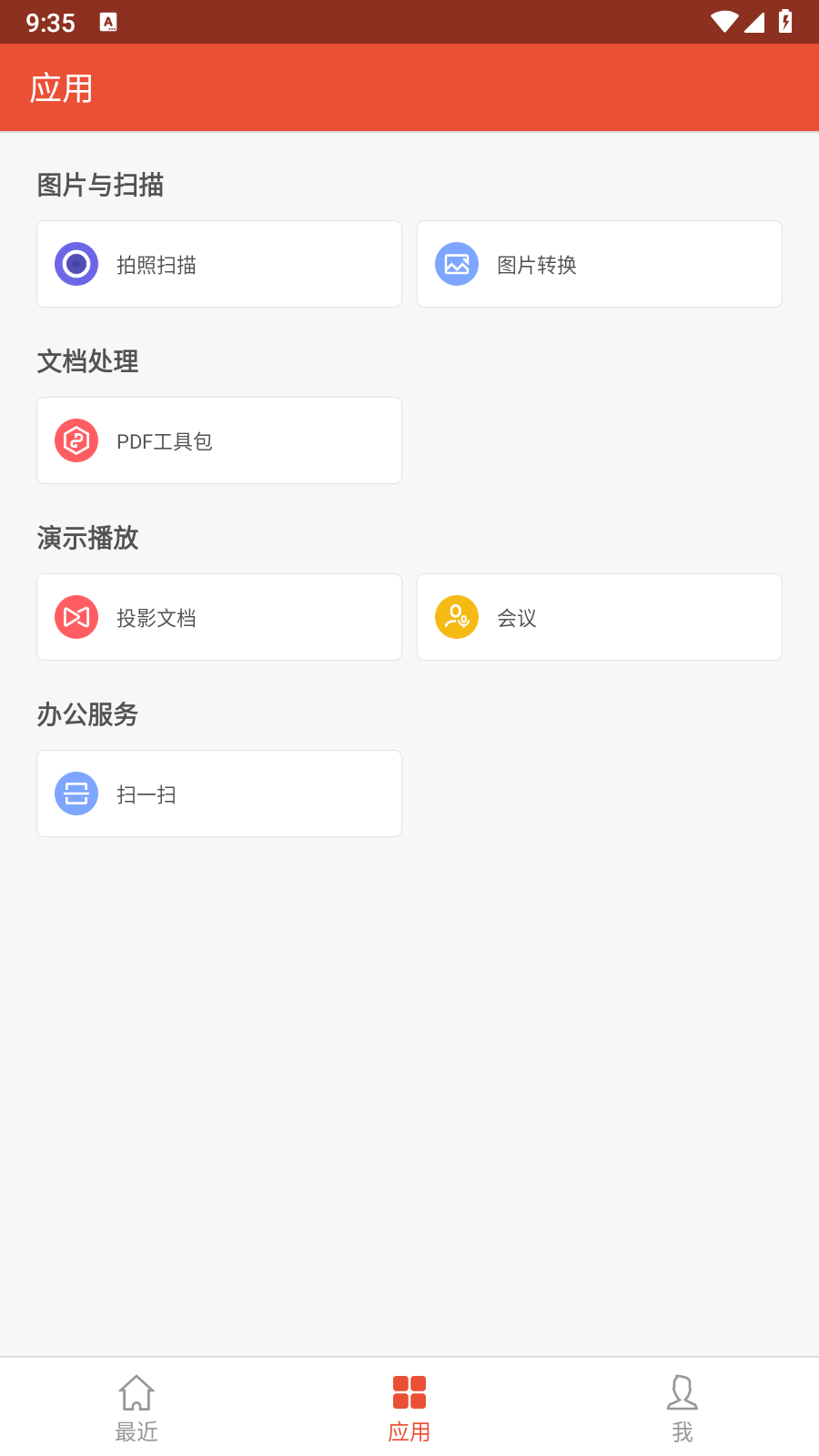This screenshot has width=819, height=1456.
Task: Open the PDF工具包 card
Action: [219, 440]
